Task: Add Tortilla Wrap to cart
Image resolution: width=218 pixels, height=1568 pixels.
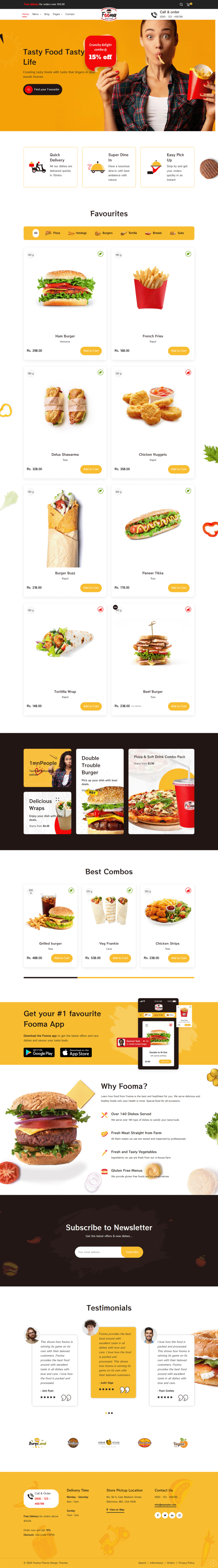Action: pyautogui.click(x=91, y=706)
